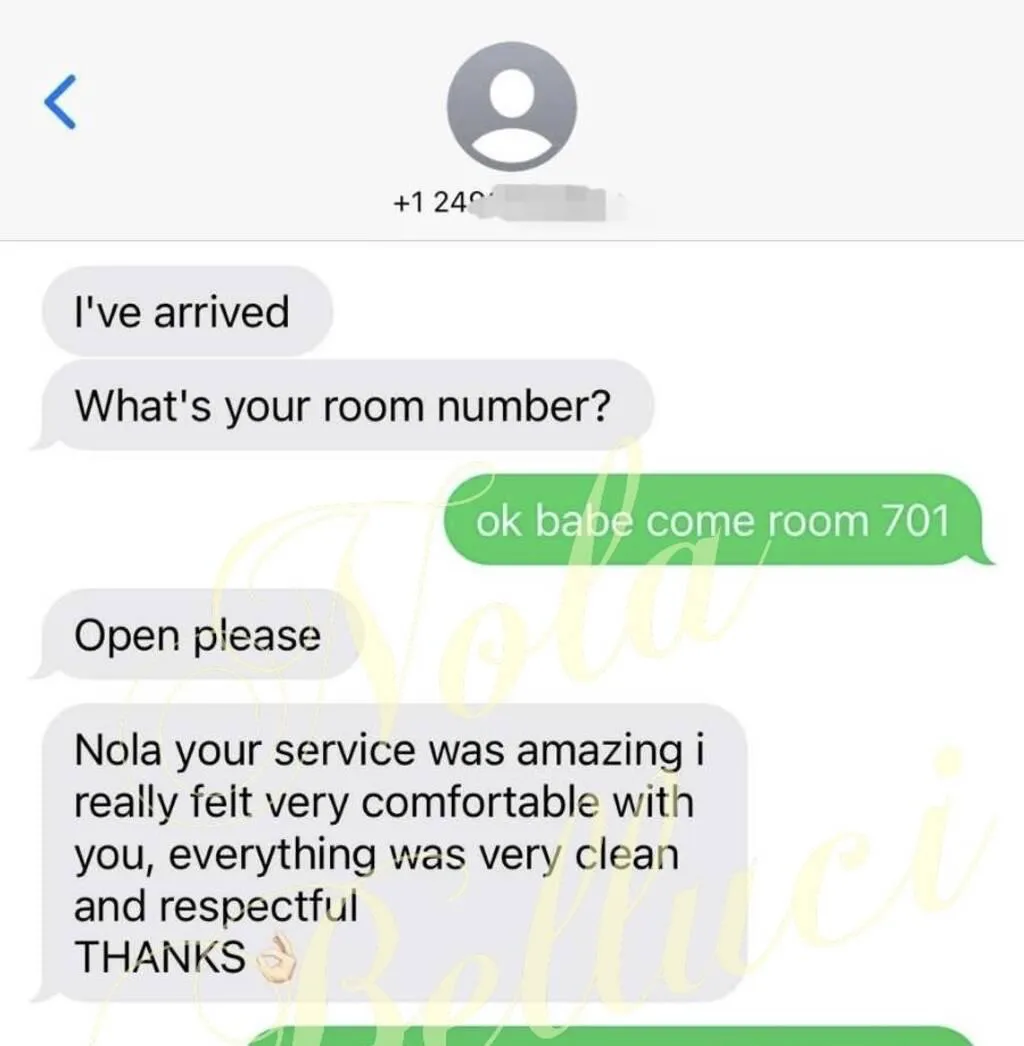Open contact details for the +1 number
Viewport: 1024px width, 1046px height.
coord(511,107)
